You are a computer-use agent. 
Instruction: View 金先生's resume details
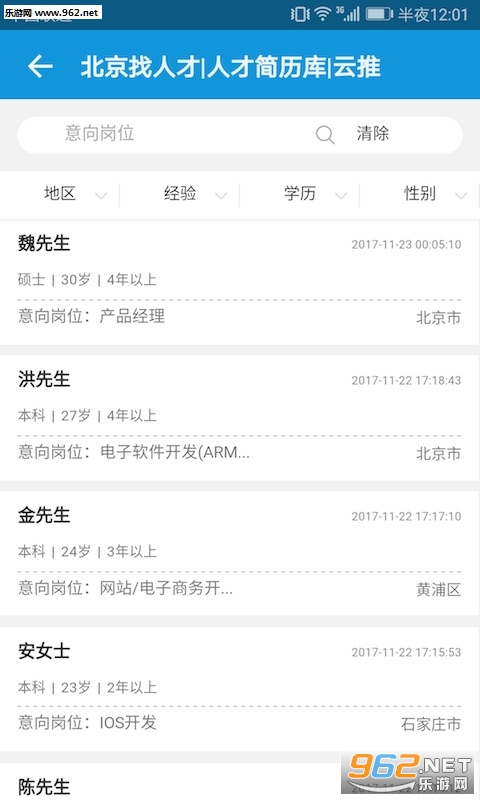(240, 554)
